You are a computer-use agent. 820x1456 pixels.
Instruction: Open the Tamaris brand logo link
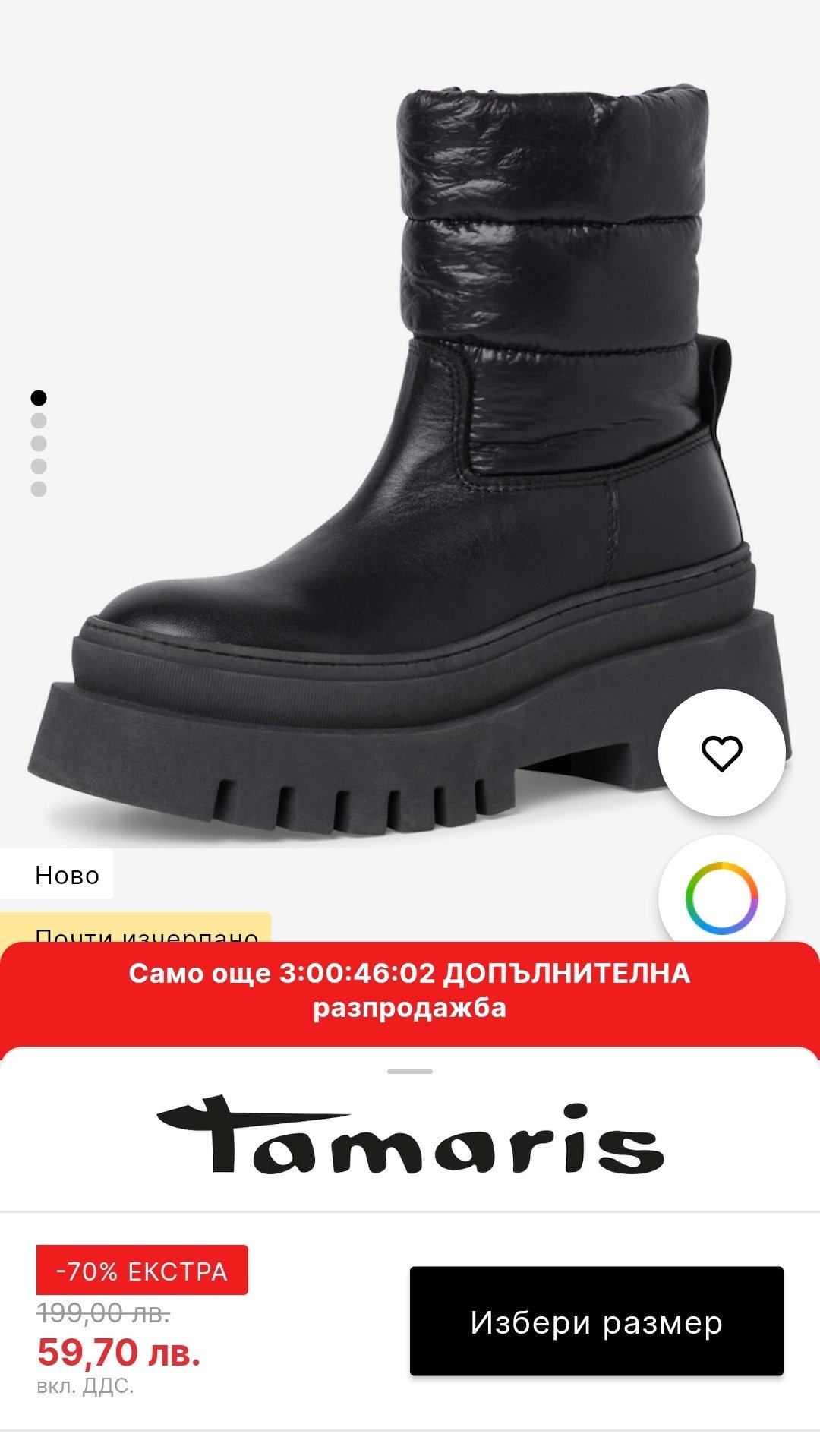click(x=410, y=1136)
